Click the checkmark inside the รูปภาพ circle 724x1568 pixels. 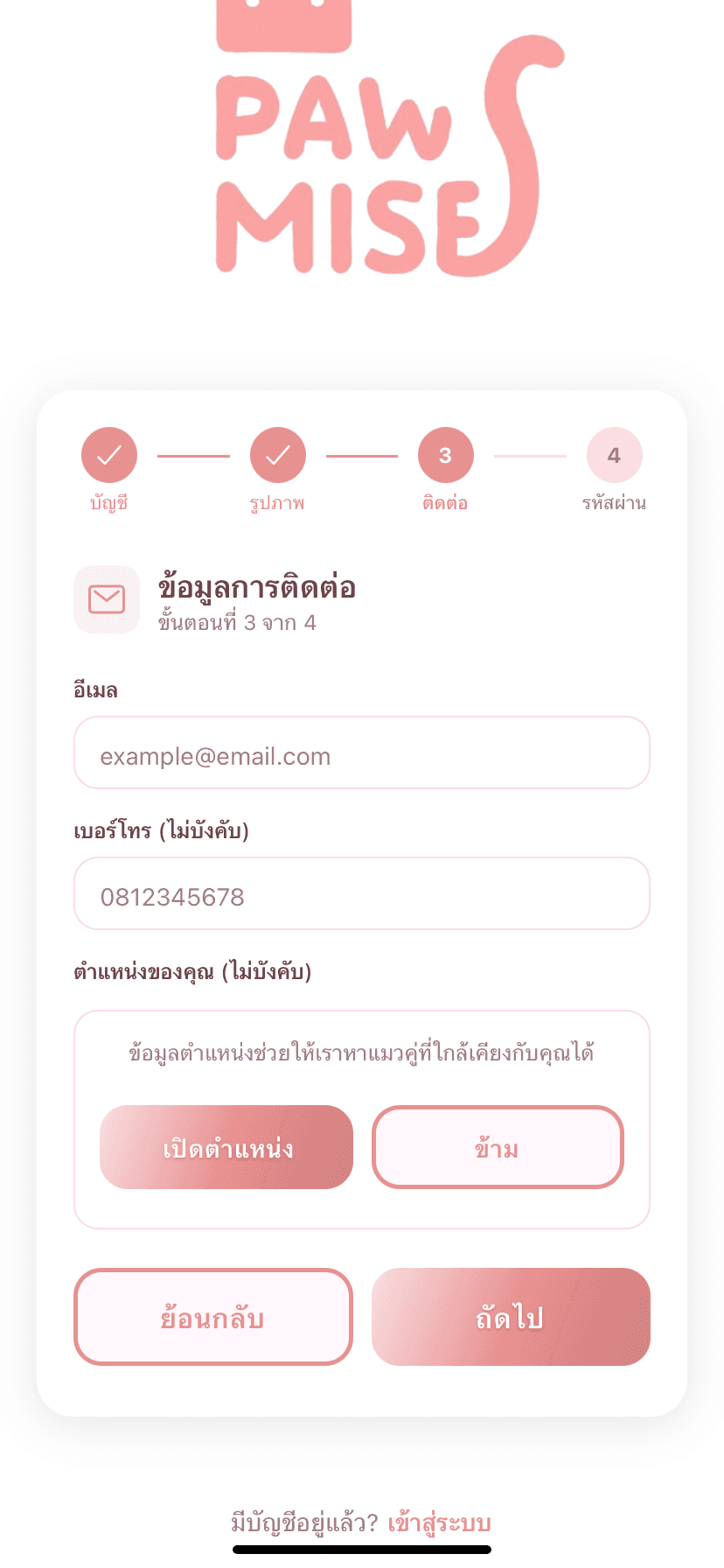[x=277, y=454]
